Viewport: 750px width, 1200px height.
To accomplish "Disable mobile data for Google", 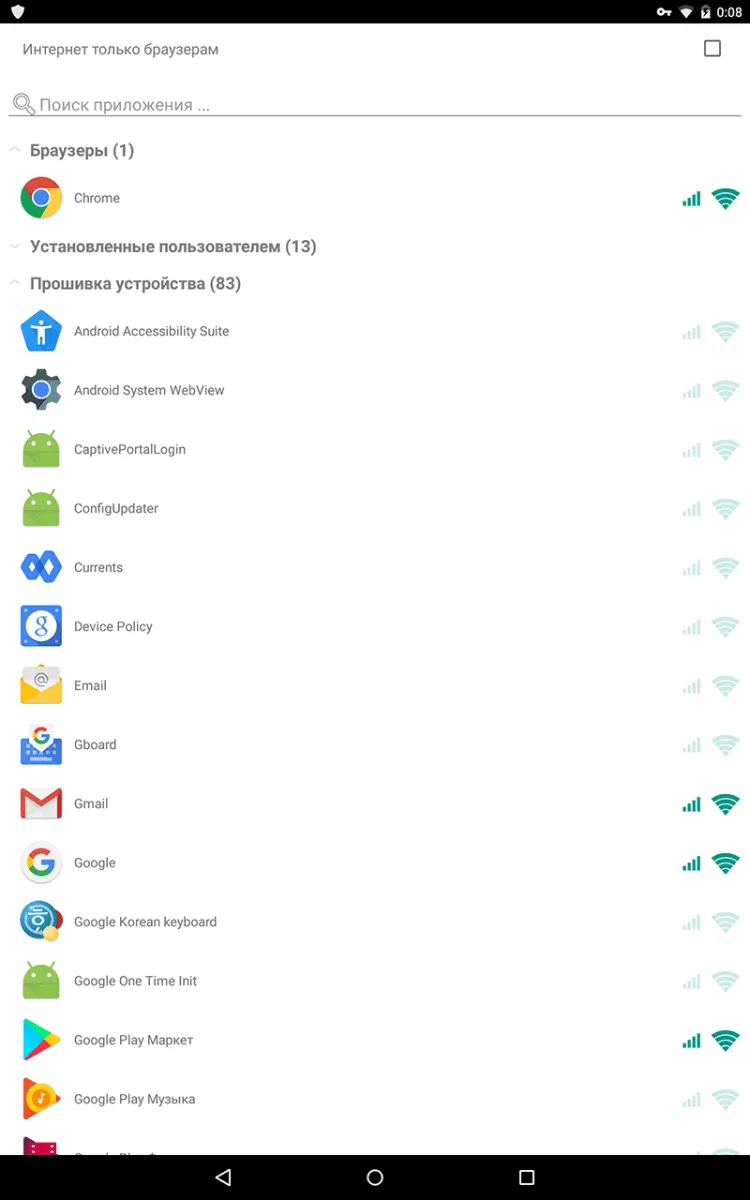I will pos(691,862).
